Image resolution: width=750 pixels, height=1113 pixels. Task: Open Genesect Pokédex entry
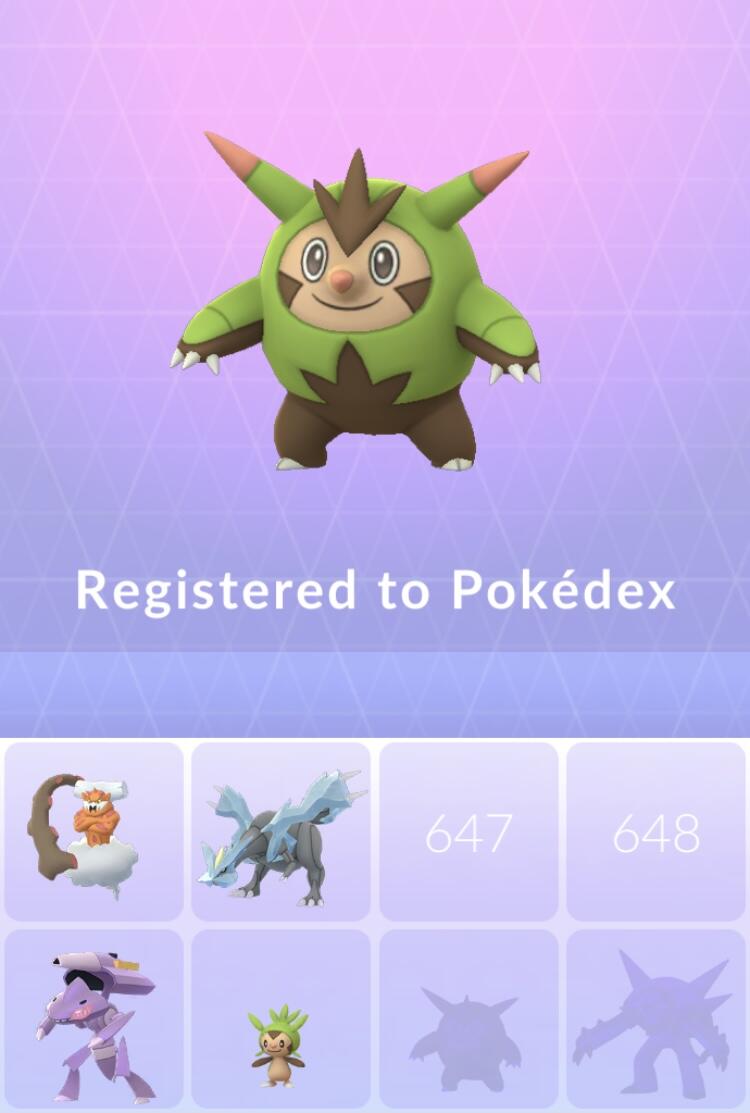pyautogui.click(x=94, y=1020)
